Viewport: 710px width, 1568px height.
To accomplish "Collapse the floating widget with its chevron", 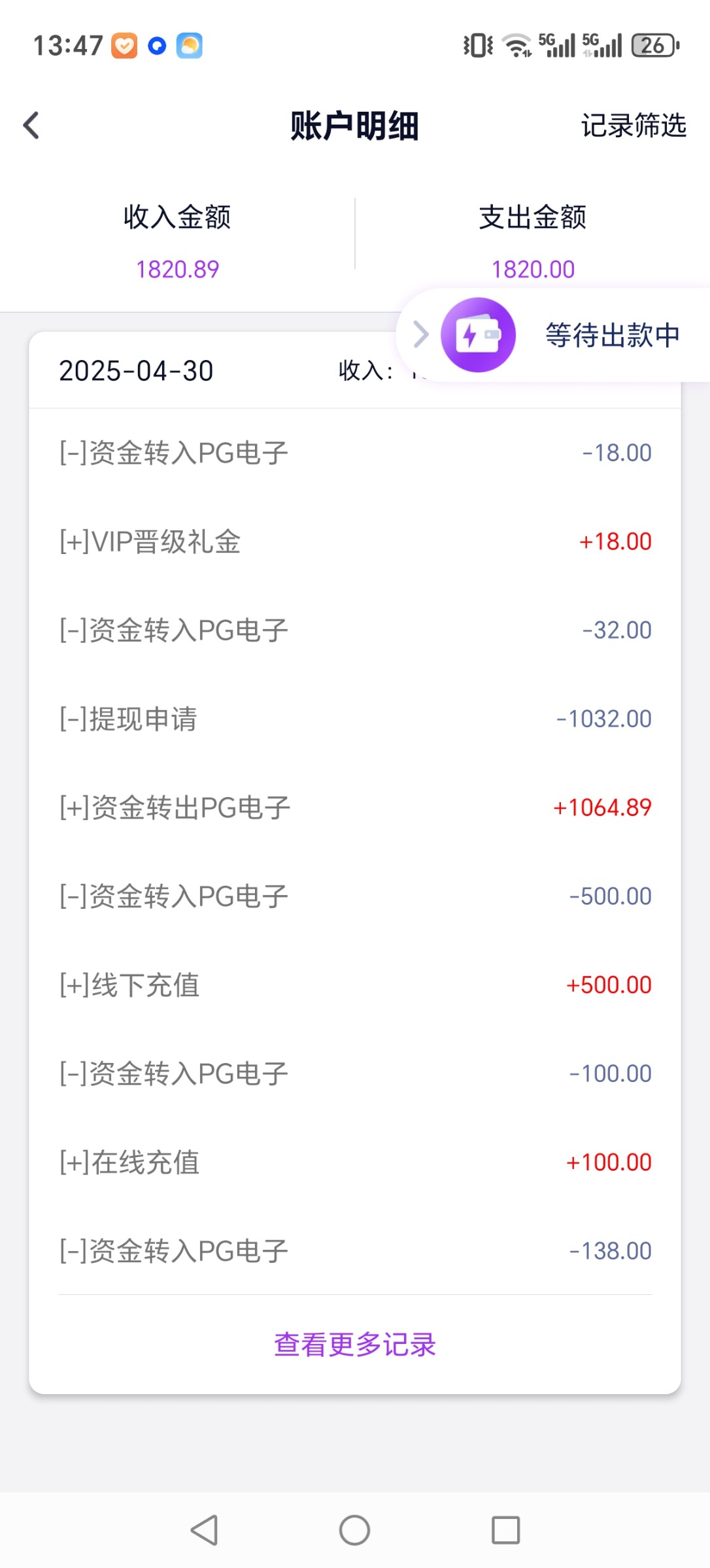I will 420,335.
